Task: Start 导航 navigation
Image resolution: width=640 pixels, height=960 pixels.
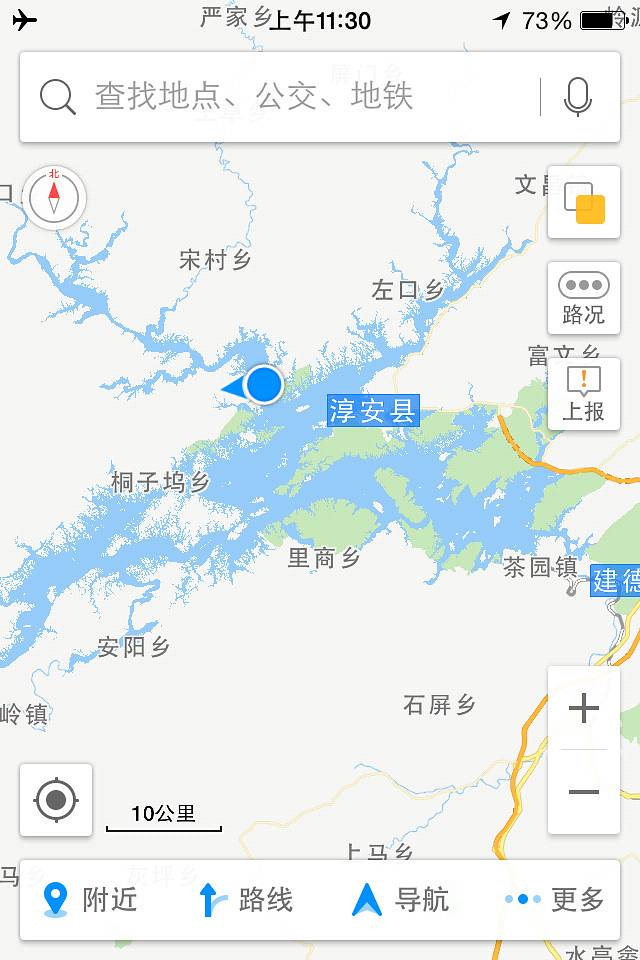Action: click(x=401, y=899)
